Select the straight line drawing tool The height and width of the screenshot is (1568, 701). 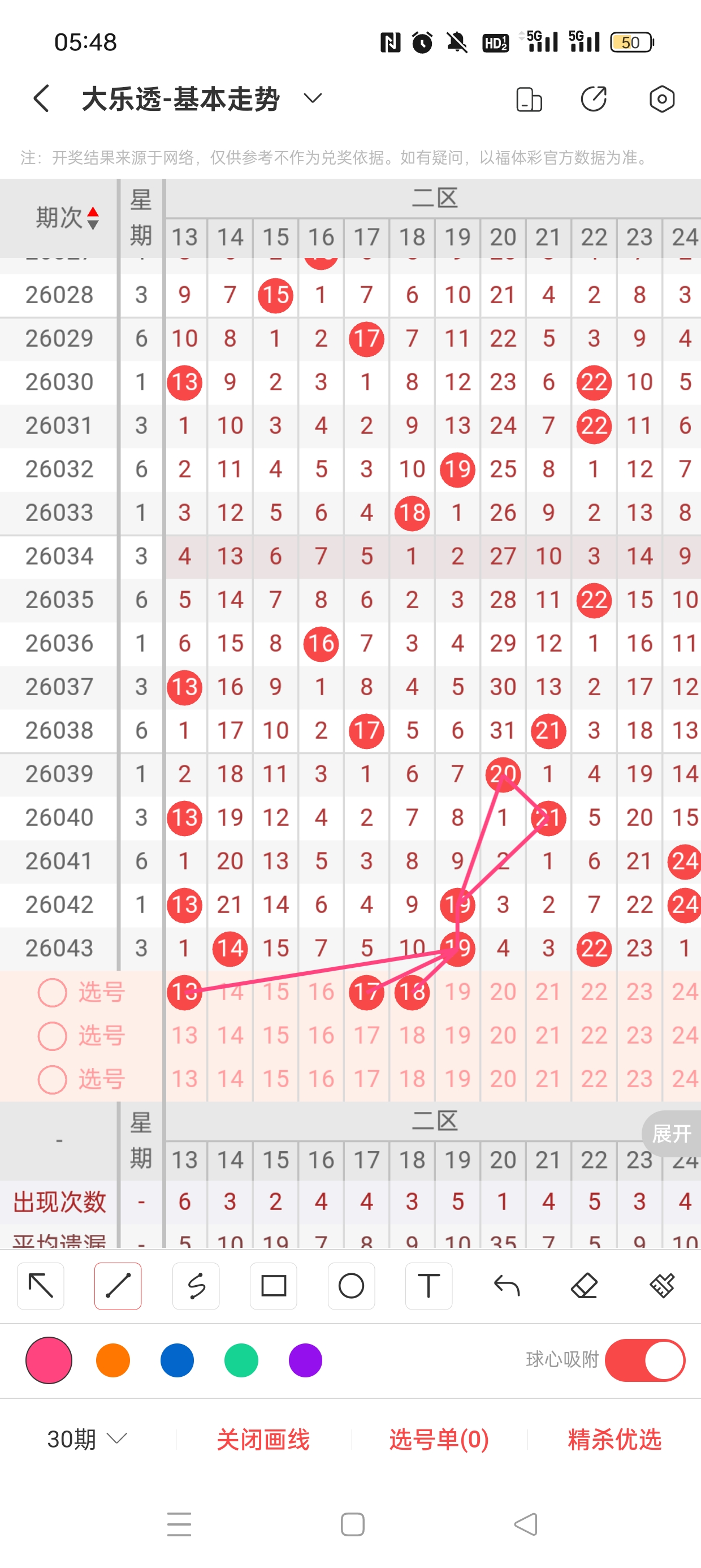click(118, 1286)
